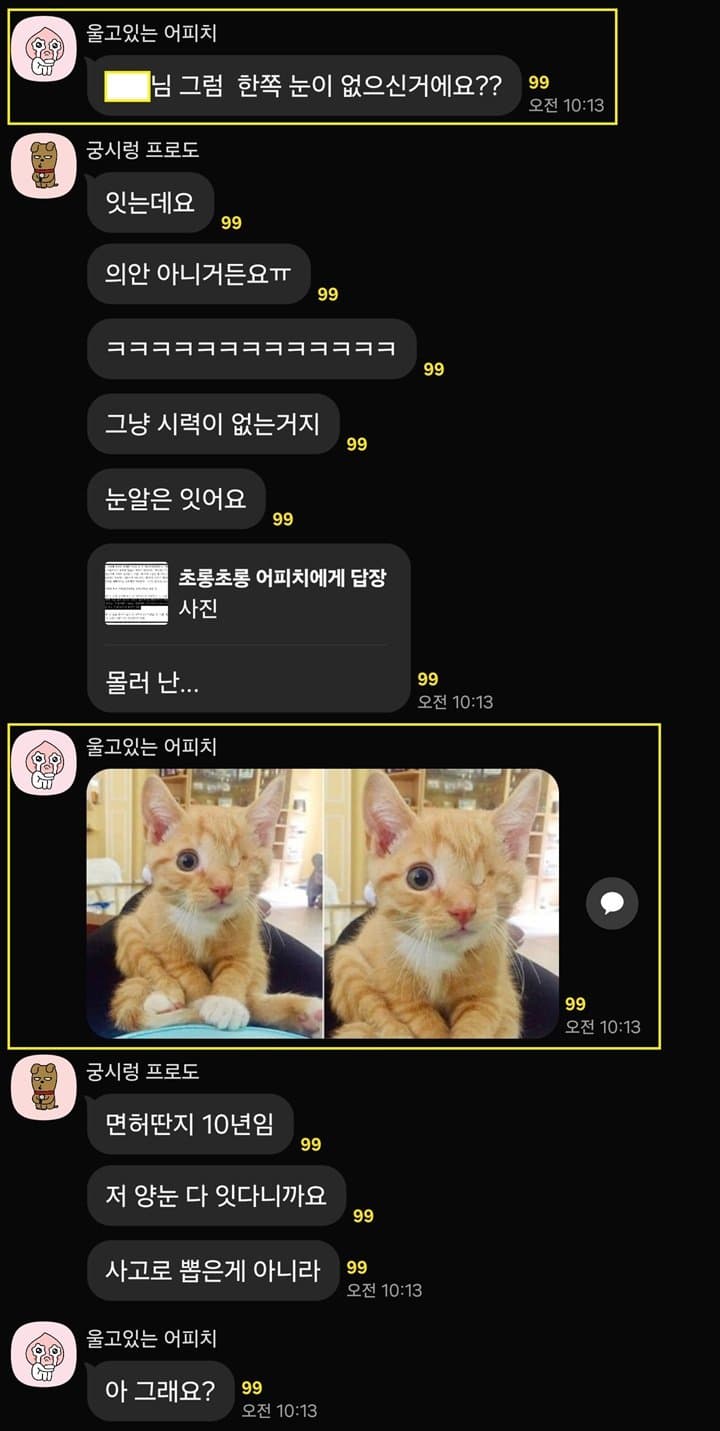Screen dimensions: 720x1431
Task: Open the speech-bubble reply icon beside cat photos
Action: pos(612,904)
